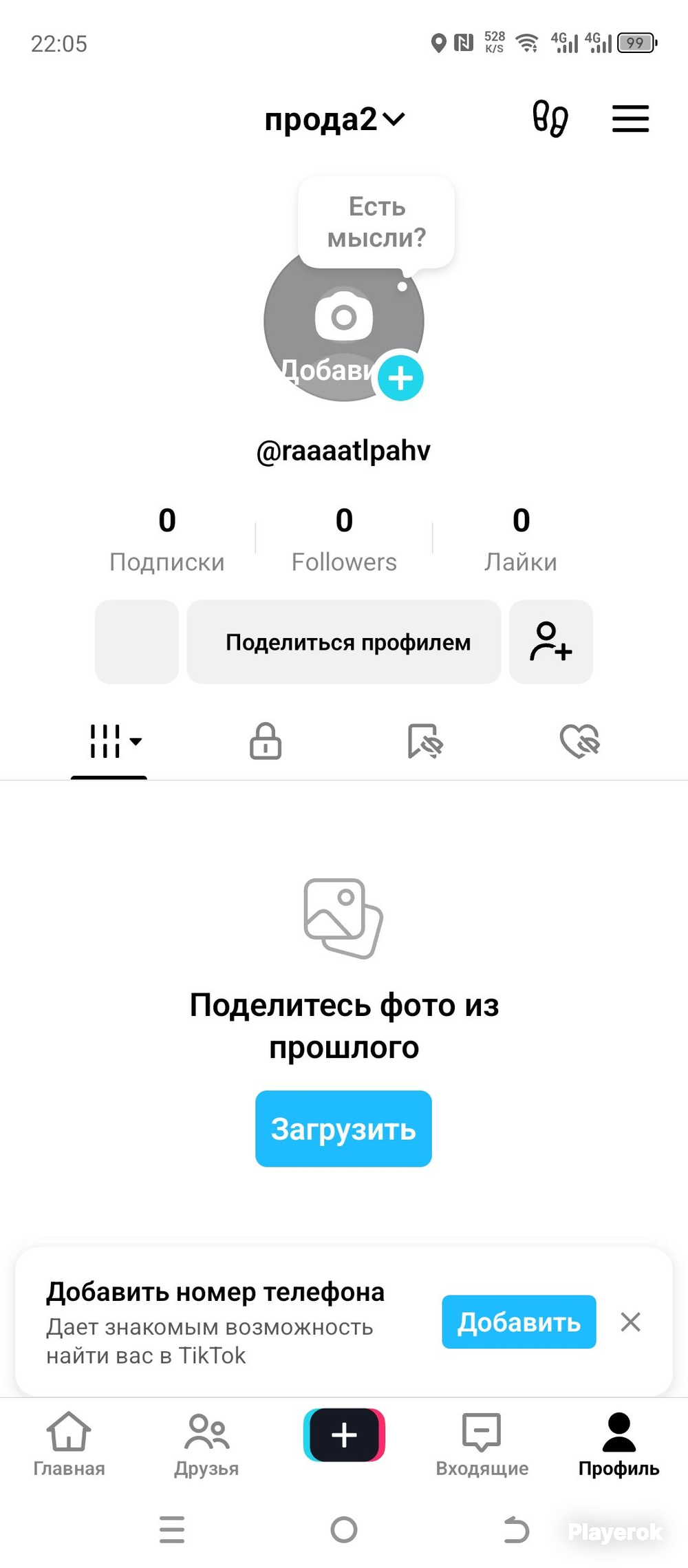View the Лайки likes count
688x1568 pixels.
click(x=521, y=539)
